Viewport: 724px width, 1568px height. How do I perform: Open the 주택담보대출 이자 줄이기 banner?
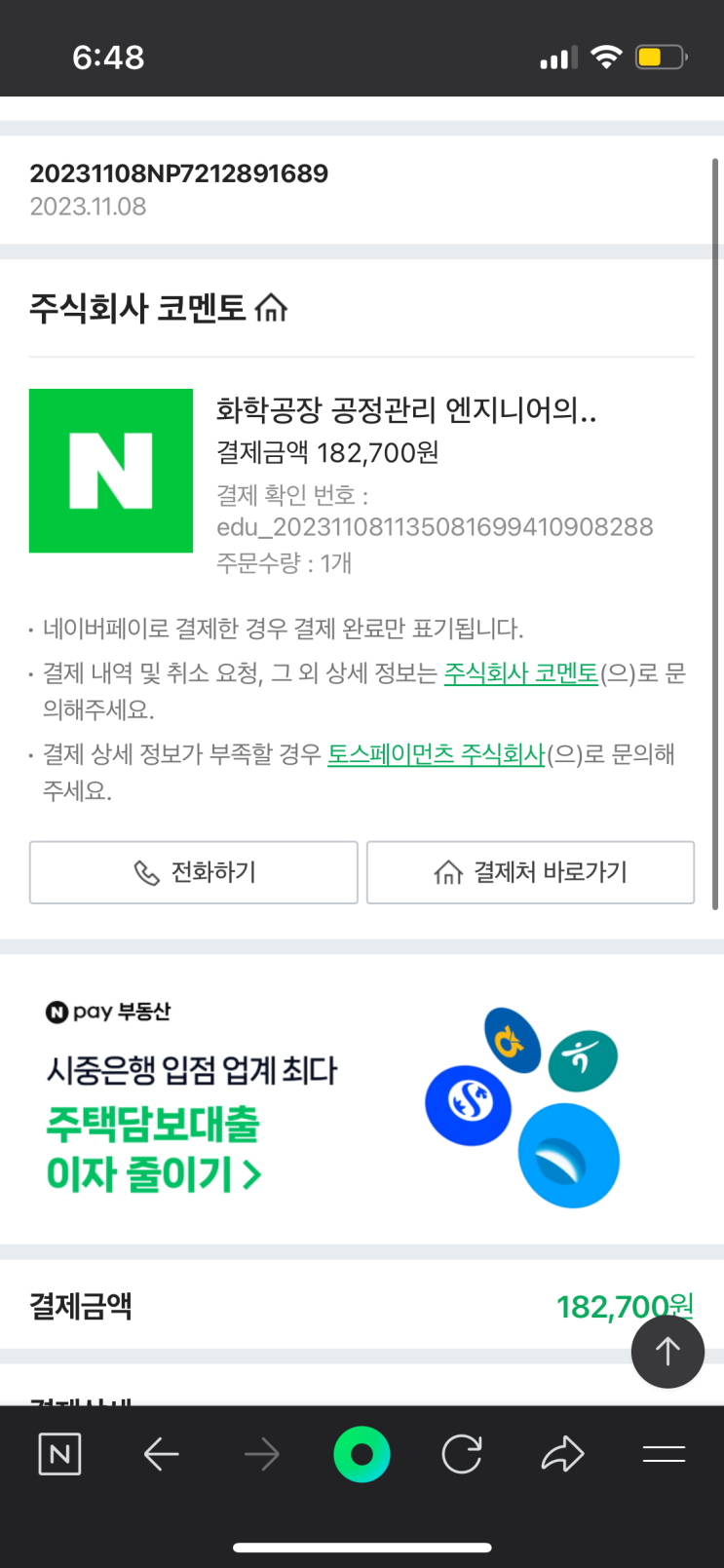pos(153,1149)
